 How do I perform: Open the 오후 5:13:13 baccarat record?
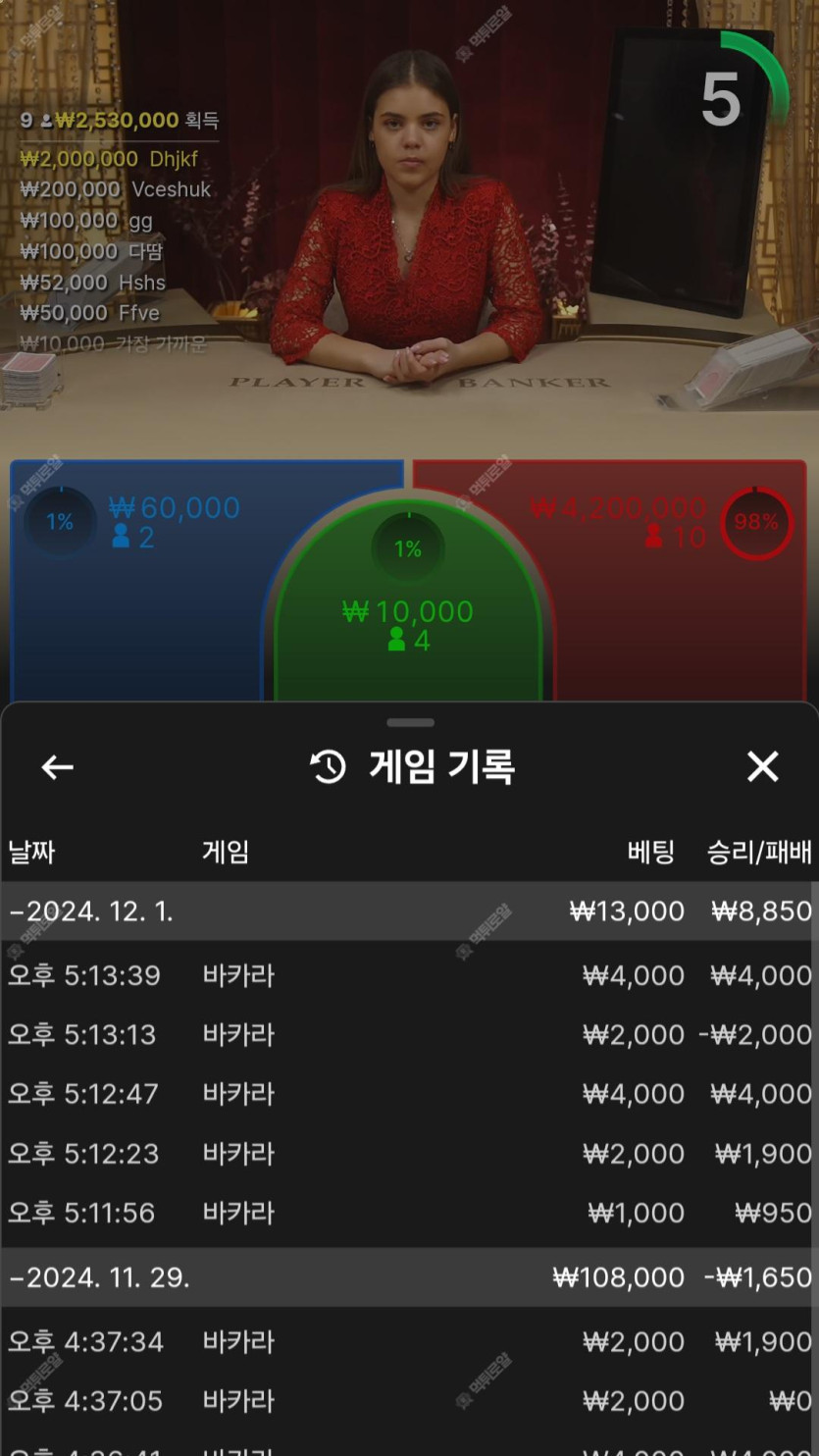409,1035
